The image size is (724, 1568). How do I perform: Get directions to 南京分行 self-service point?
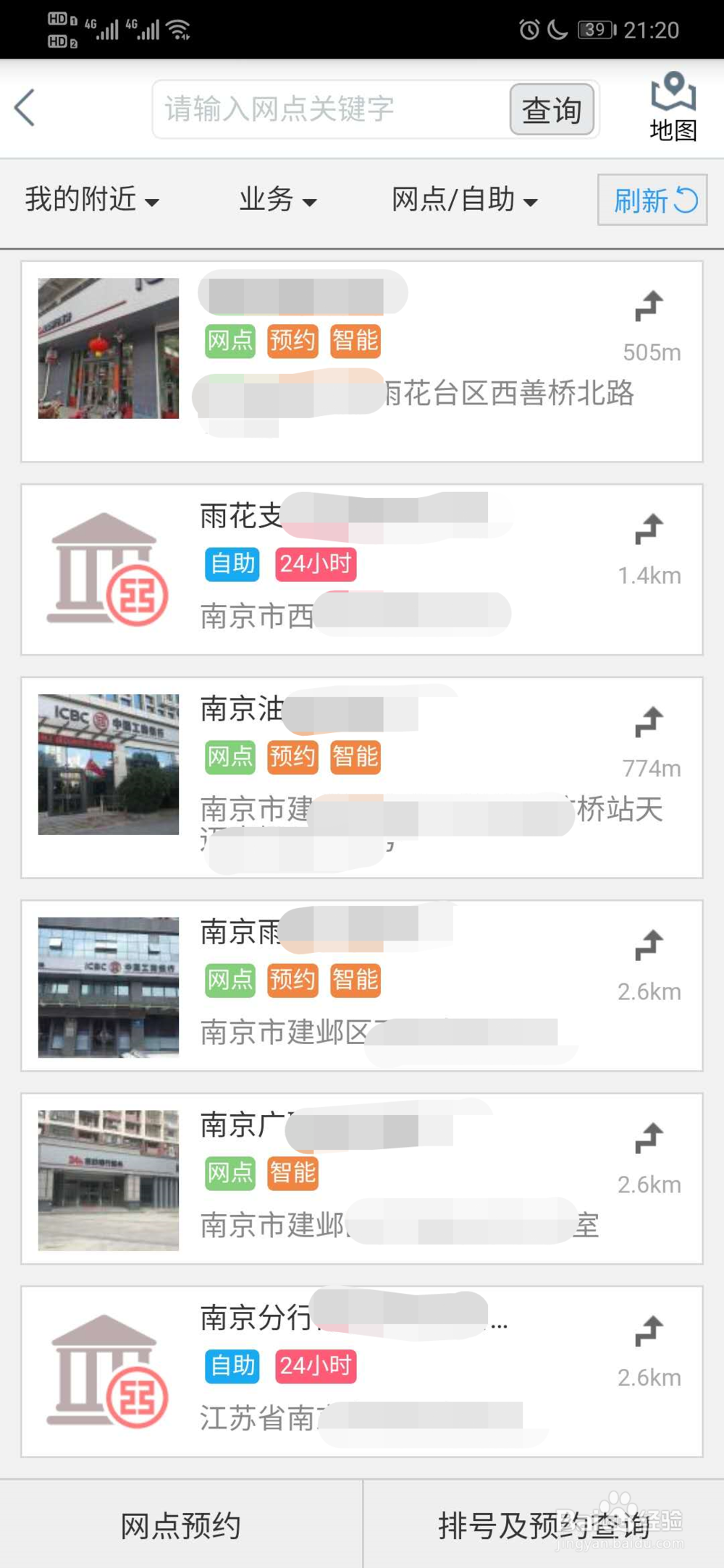pyautogui.click(x=649, y=1331)
